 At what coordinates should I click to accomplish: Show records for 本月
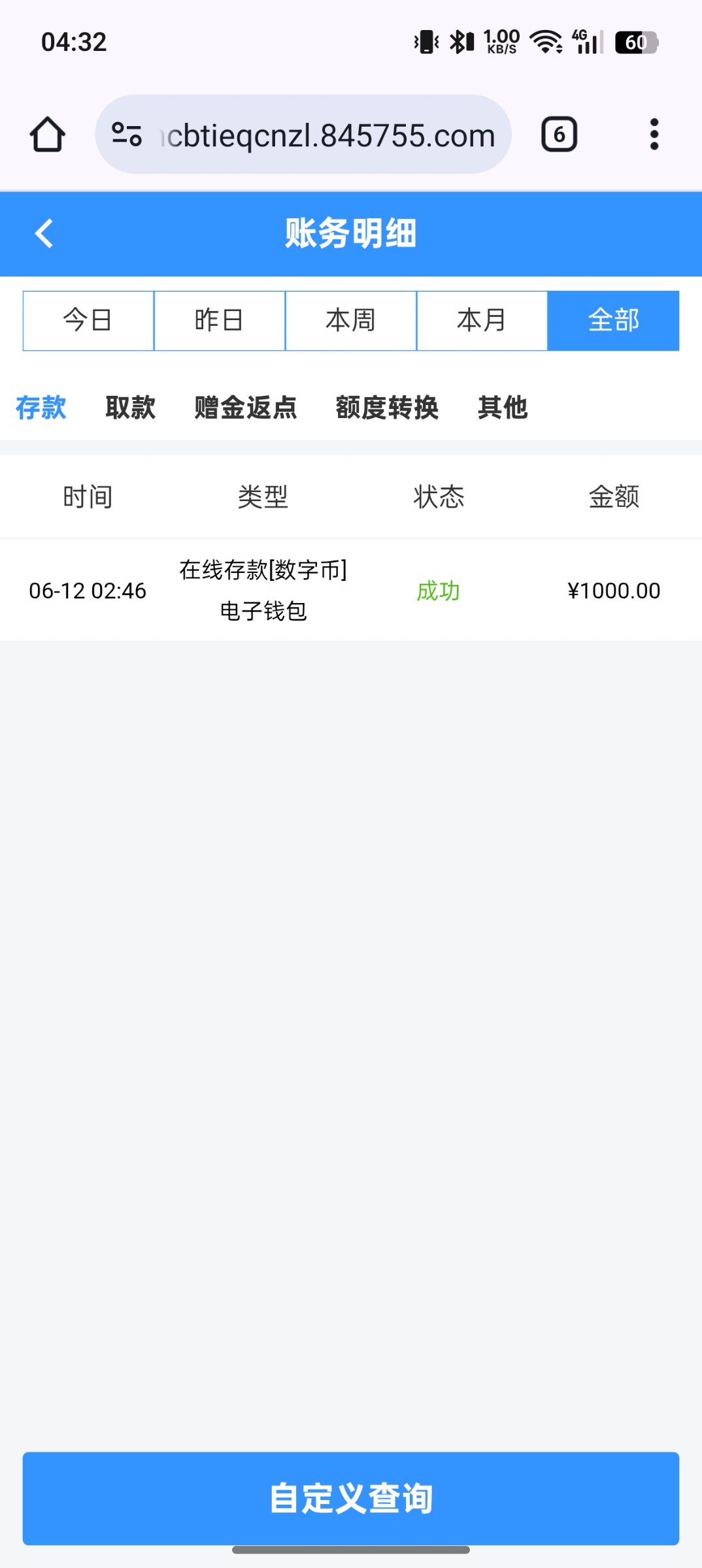pyautogui.click(x=482, y=321)
